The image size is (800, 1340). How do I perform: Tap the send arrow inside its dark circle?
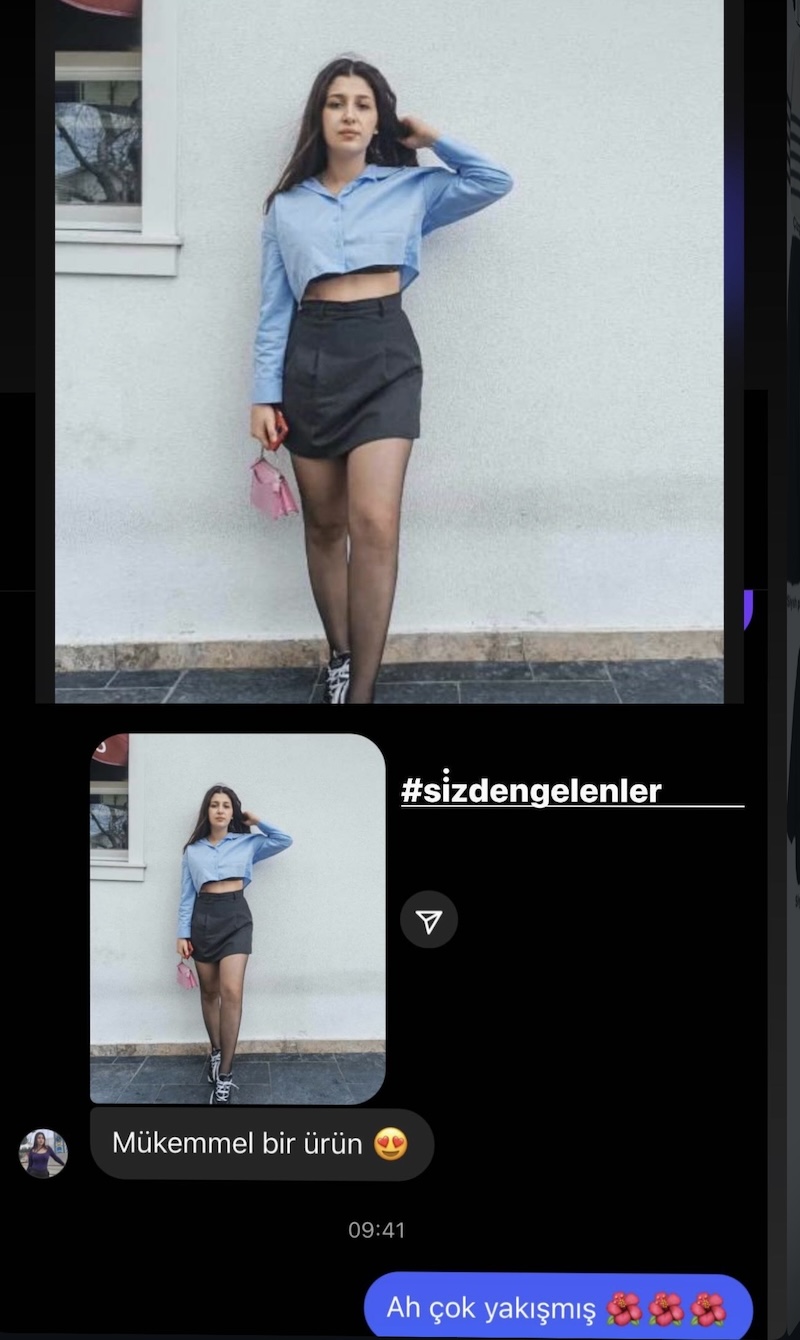(x=429, y=920)
